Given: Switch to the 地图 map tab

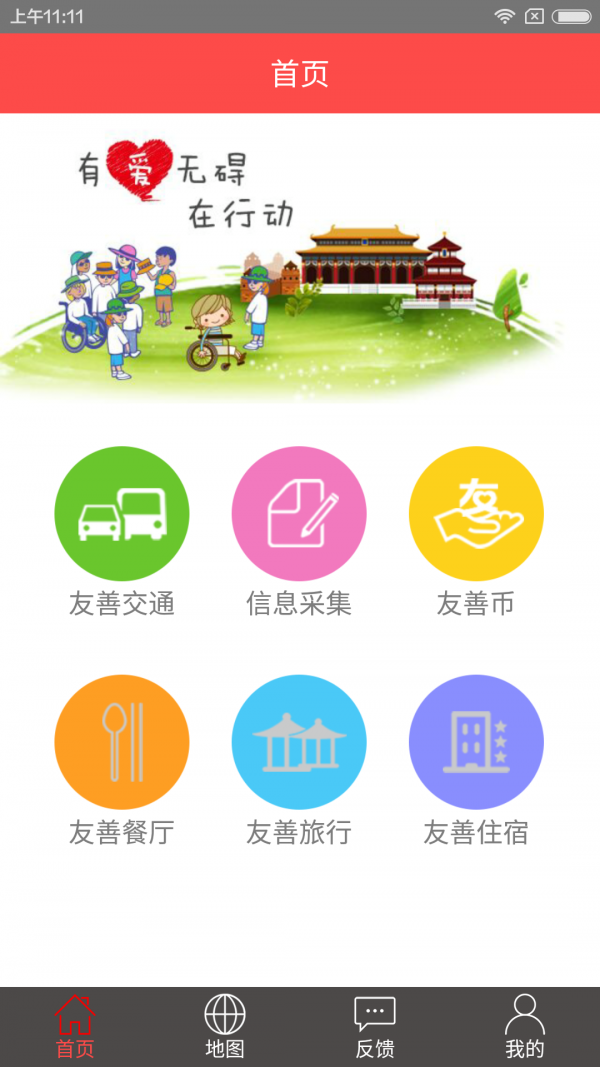Looking at the screenshot, I should (x=225, y=1027).
